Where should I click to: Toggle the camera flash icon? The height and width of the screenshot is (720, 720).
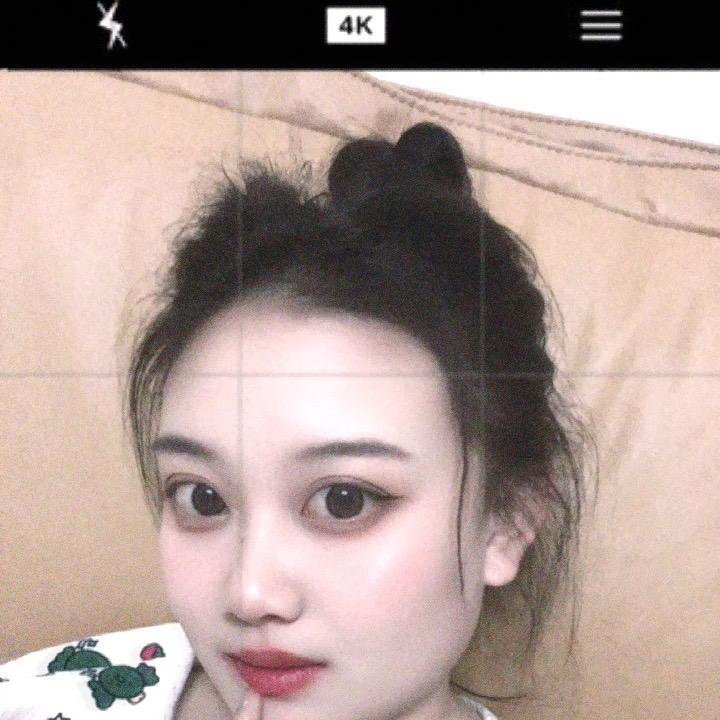click(x=111, y=26)
